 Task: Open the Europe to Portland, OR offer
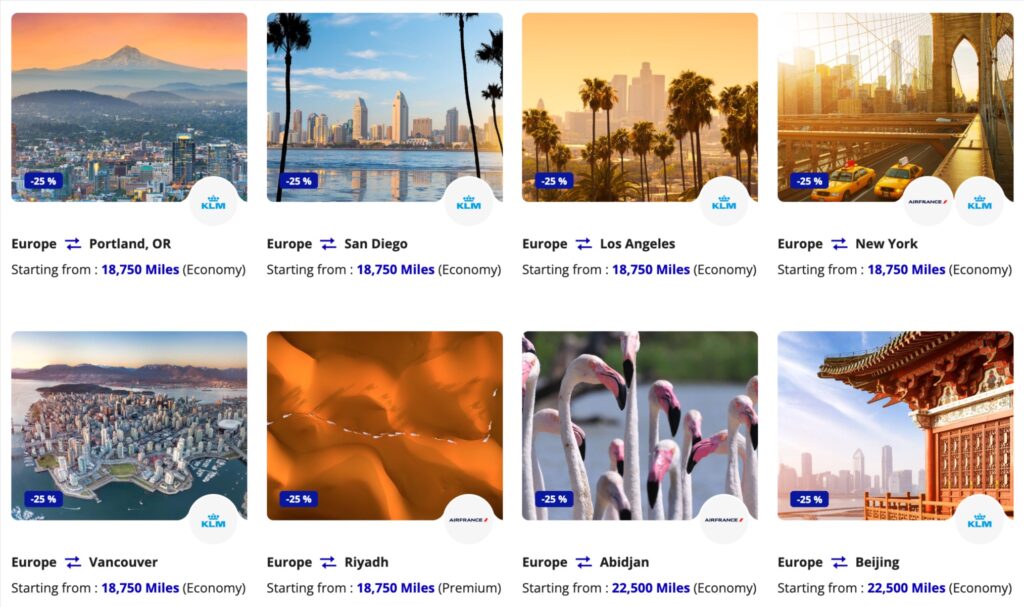pyautogui.click(x=129, y=107)
